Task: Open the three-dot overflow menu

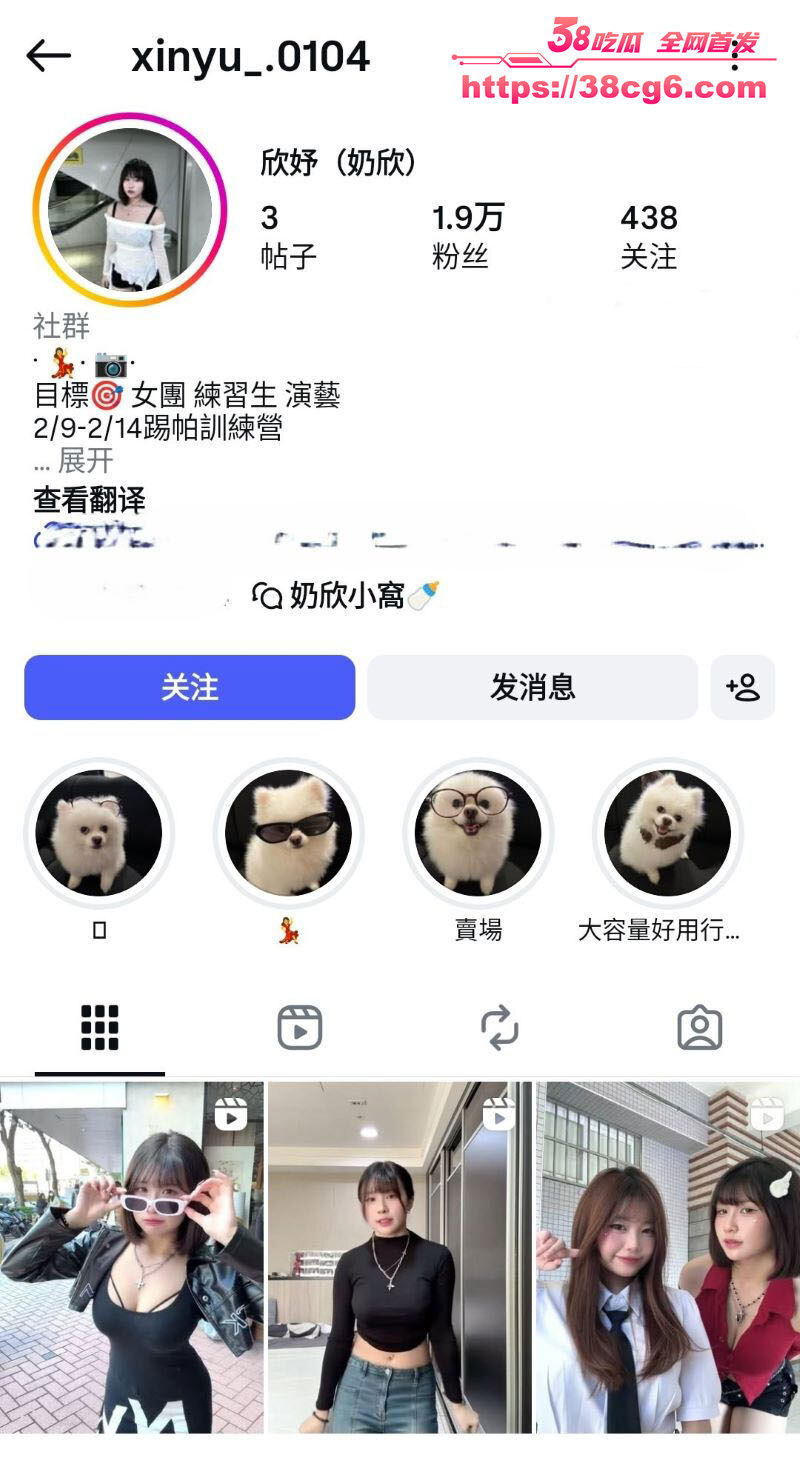Action: tap(735, 55)
